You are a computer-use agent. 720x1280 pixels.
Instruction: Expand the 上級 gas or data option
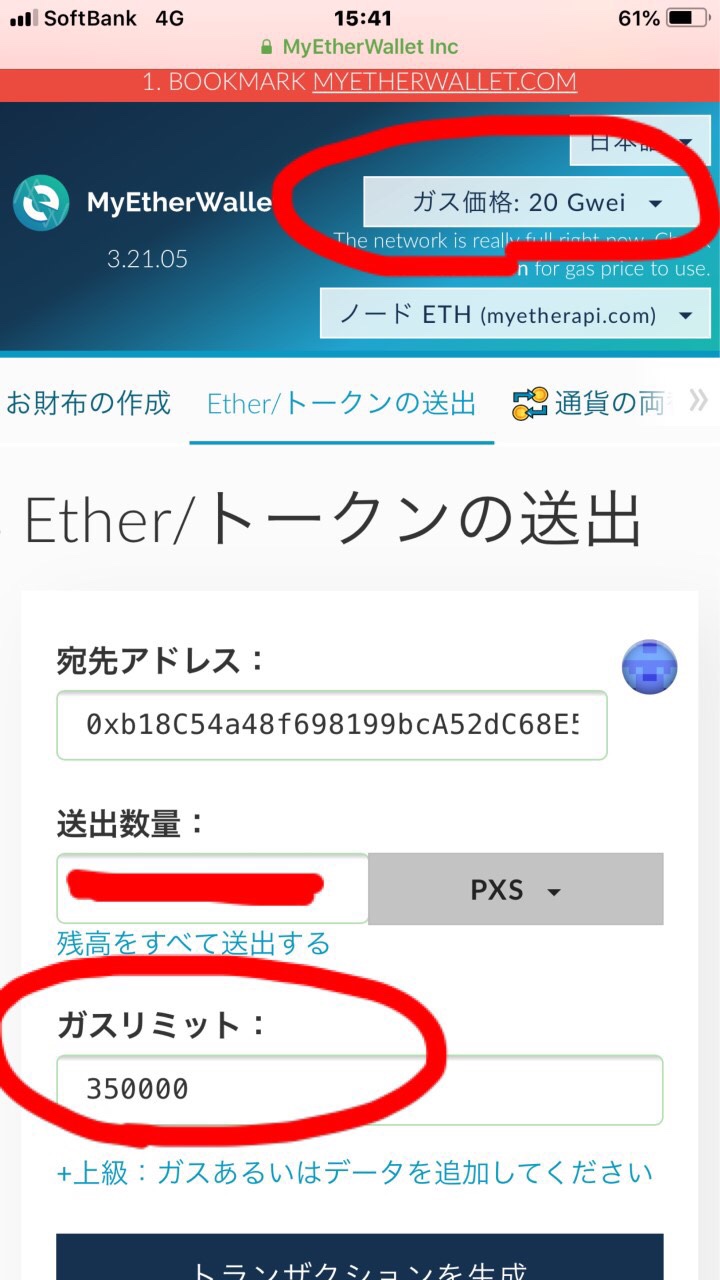coord(355,1172)
